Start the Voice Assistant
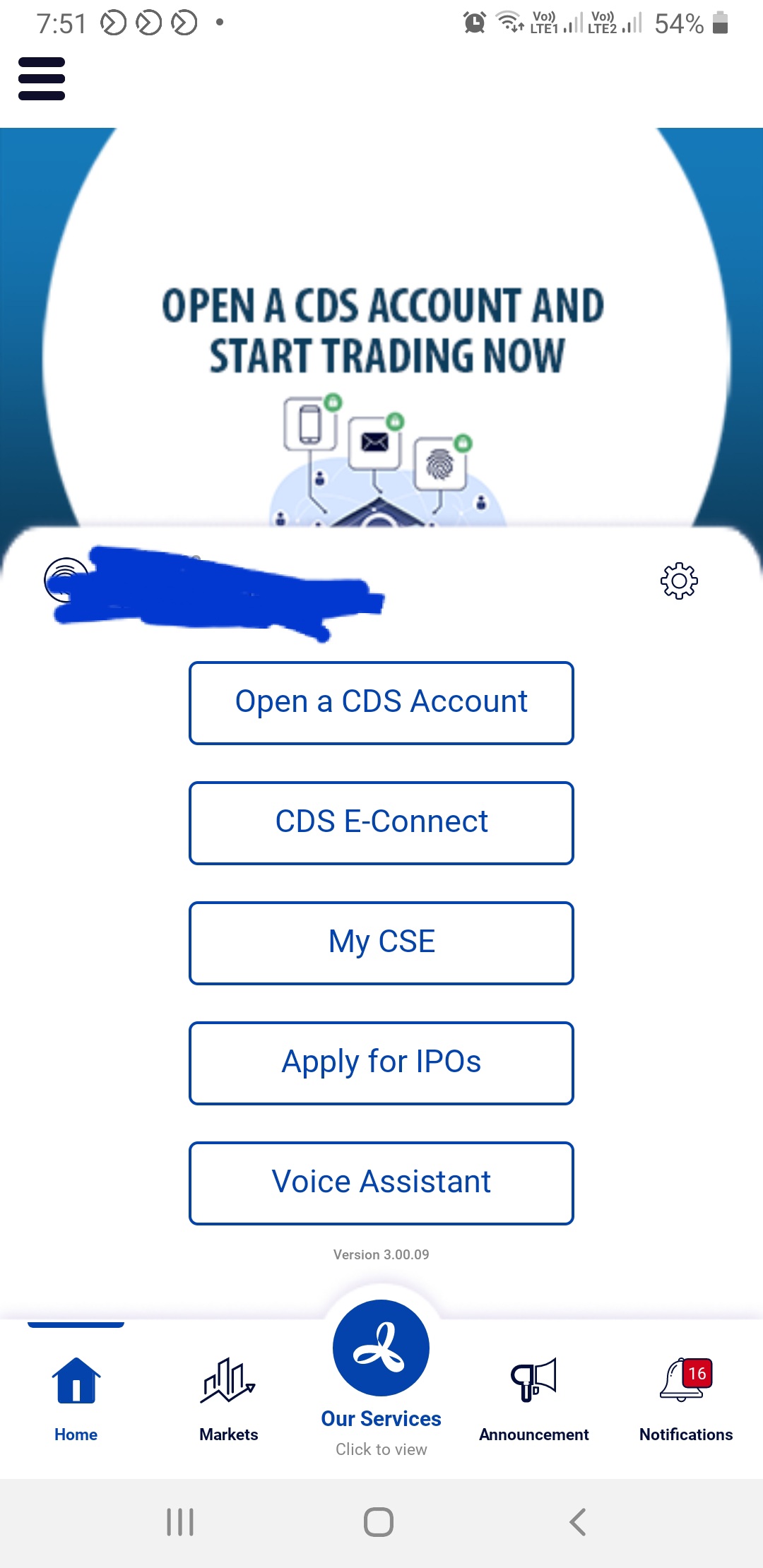Viewport: 763px width, 1568px height. (381, 1183)
